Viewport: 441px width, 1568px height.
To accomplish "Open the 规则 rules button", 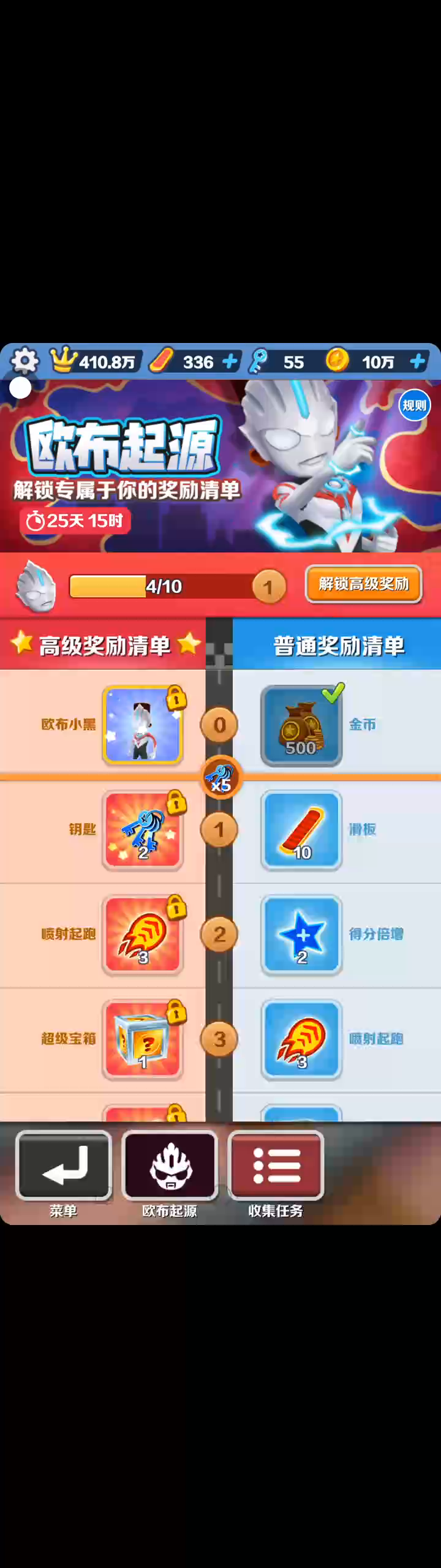I will (414, 405).
